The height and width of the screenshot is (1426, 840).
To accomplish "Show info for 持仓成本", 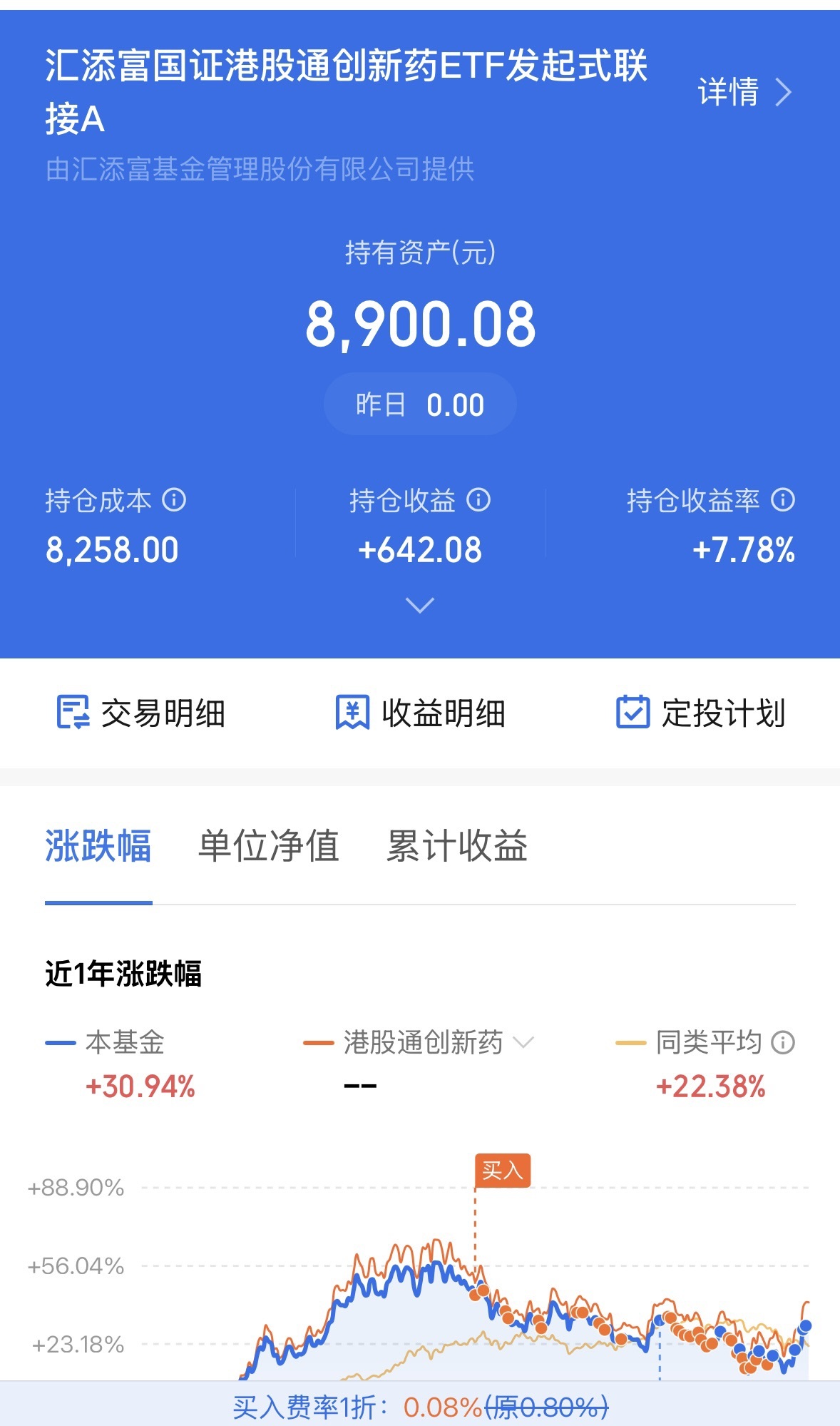I will tap(174, 500).
